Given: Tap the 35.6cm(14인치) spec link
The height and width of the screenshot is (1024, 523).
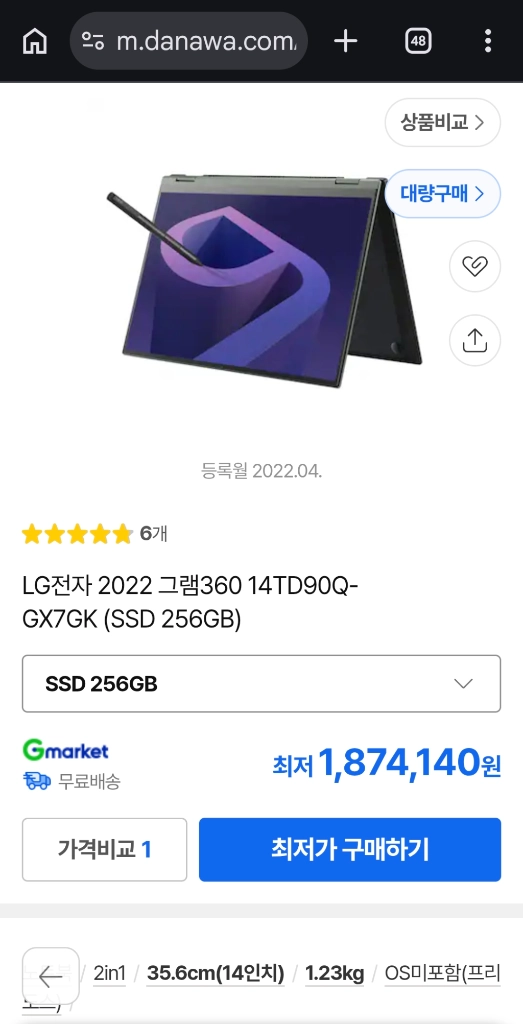Looking at the screenshot, I should point(215,974).
